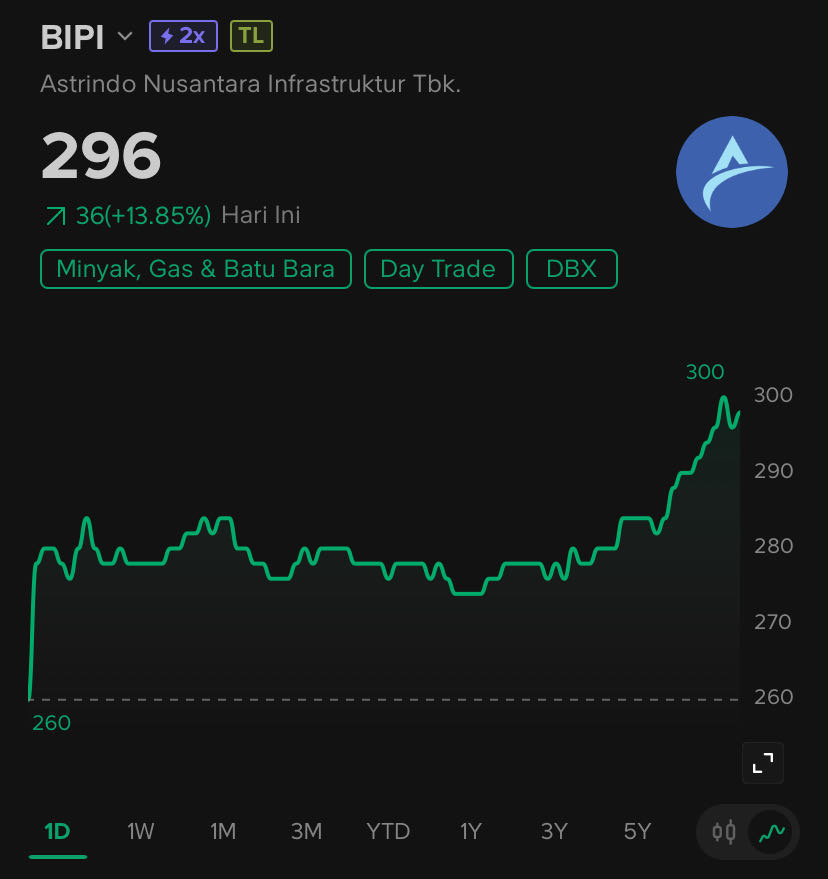828x879 pixels.
Task: Open the Minyak, Gas & Batu Bara sector chip
Action: coord(196,269)
